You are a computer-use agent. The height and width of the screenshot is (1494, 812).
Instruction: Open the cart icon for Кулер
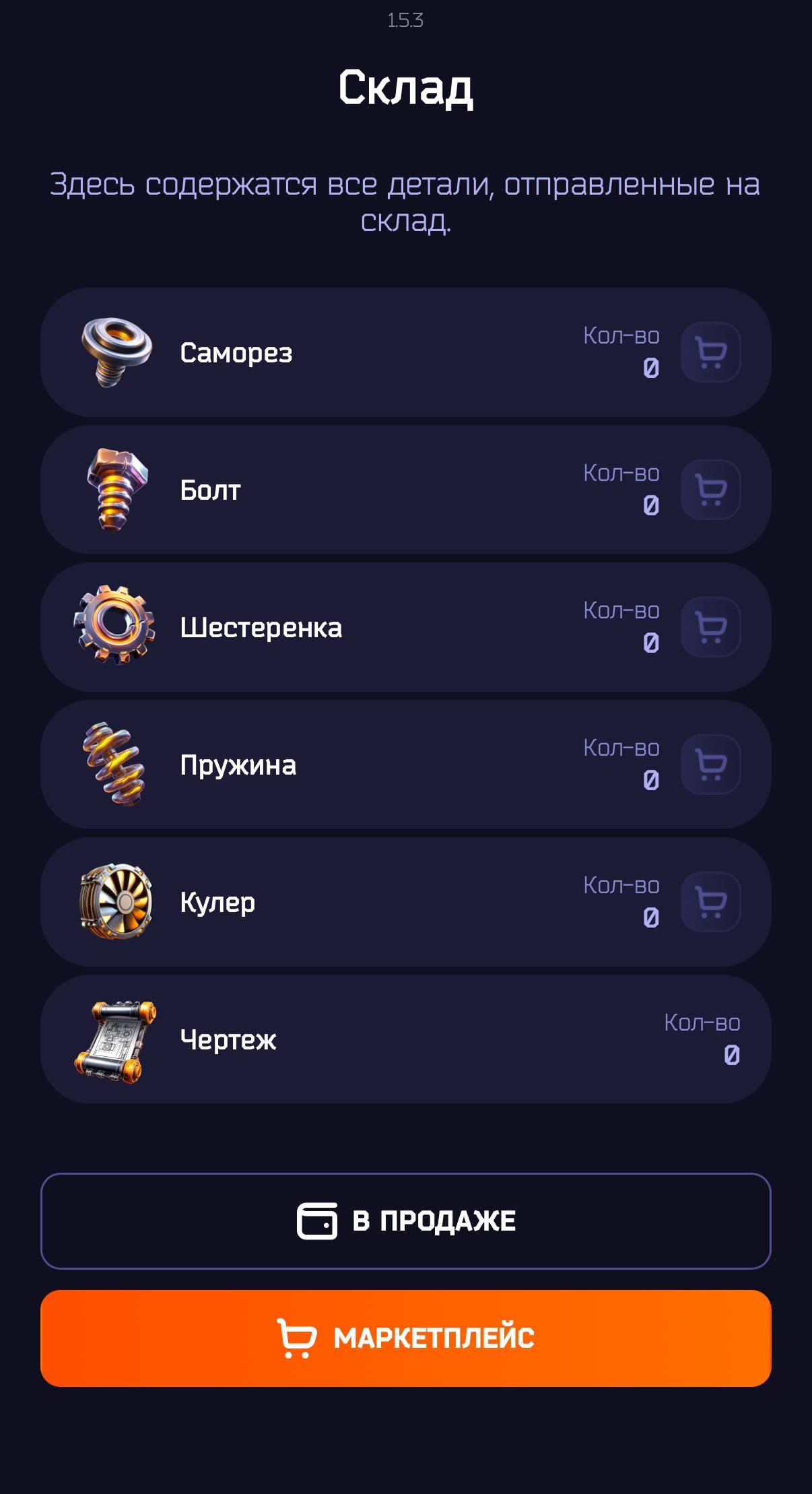(712, 903)
